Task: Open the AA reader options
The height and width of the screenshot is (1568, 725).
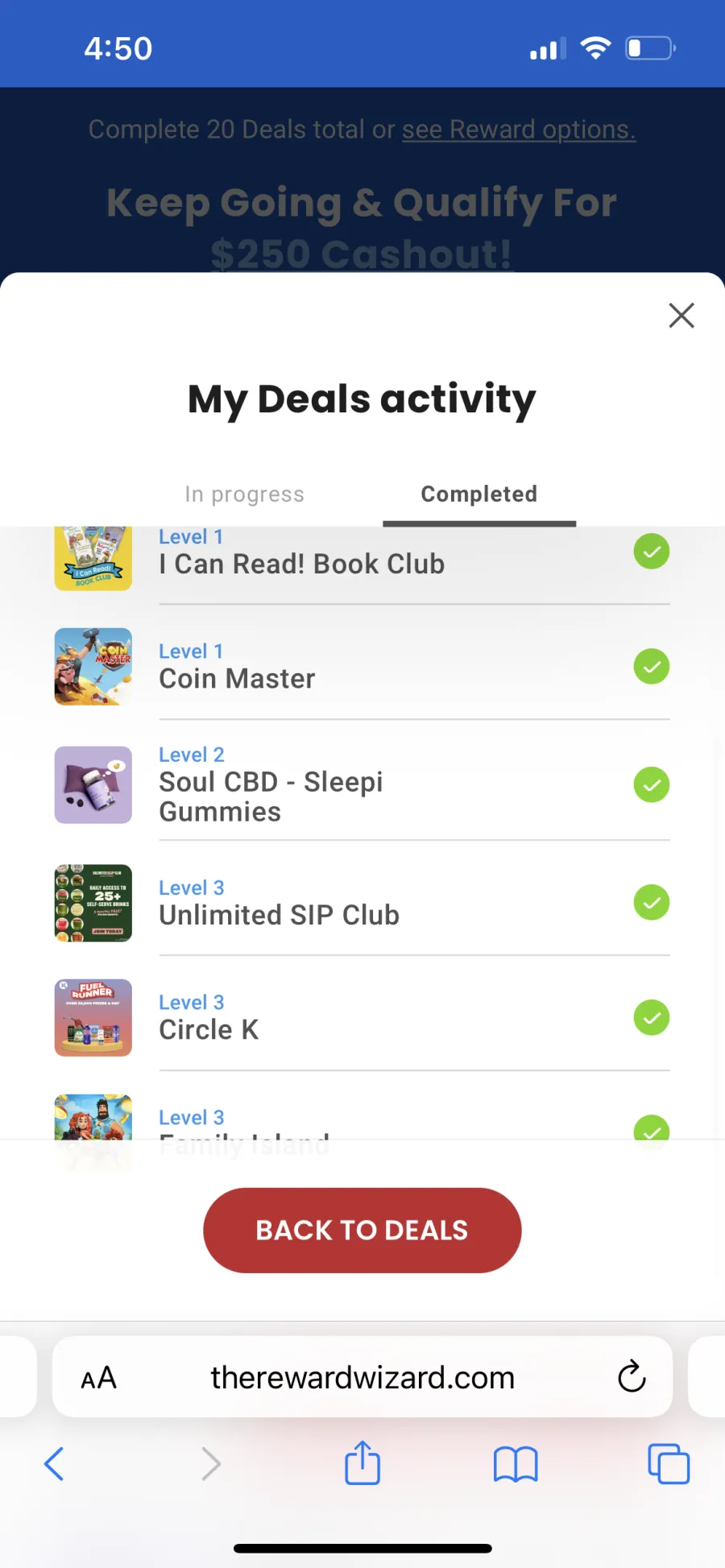Action: 99,1378
